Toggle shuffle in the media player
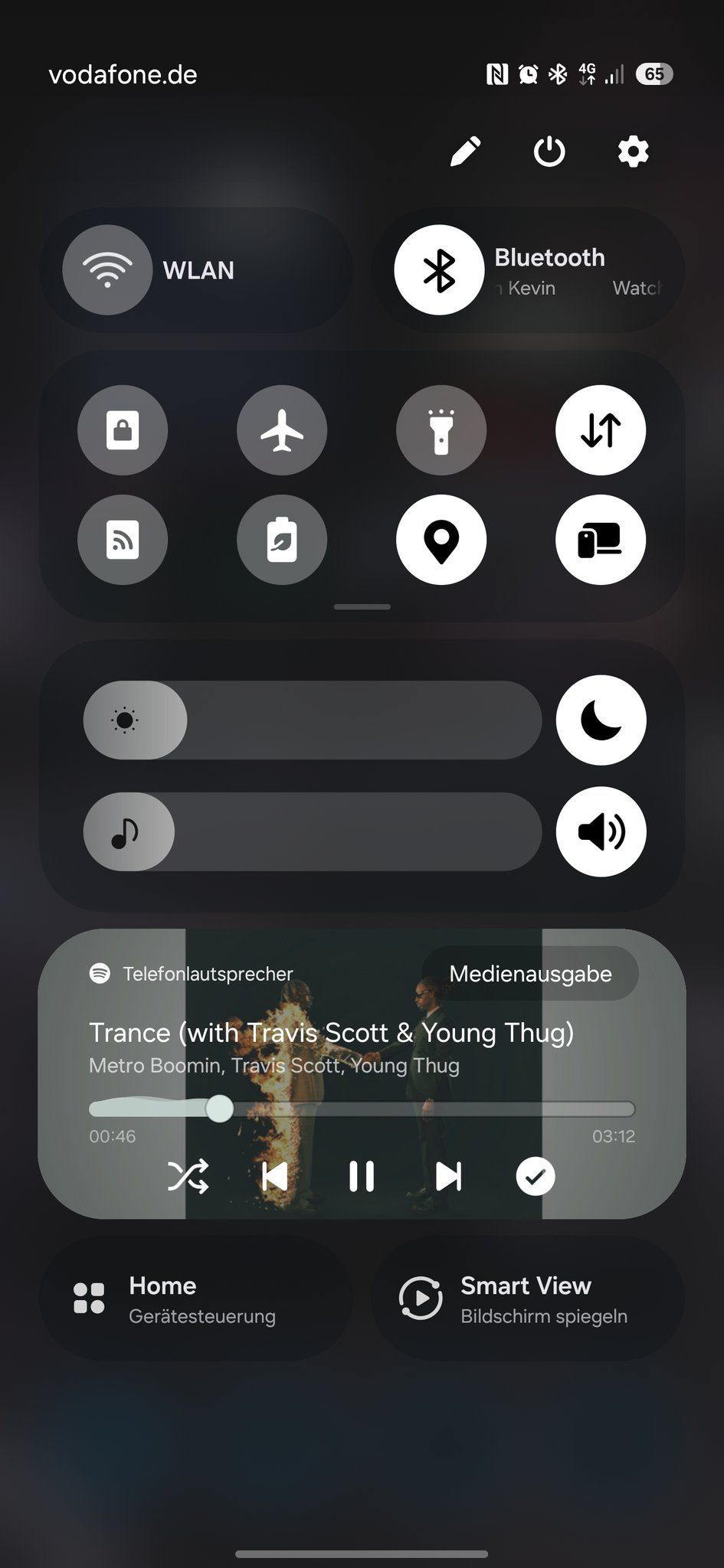The image size is (724, 1568). pyautogui.click(x=188, y=1176)
